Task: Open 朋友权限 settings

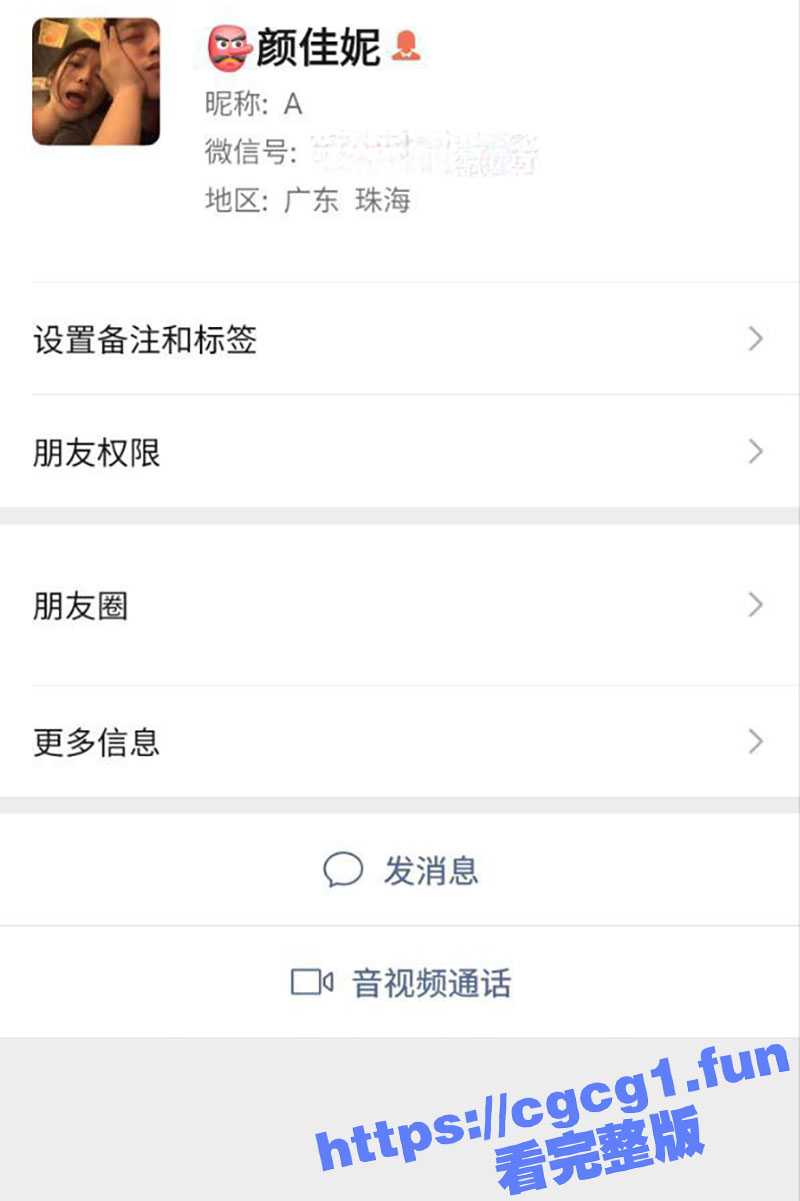Action: pos(400,453)
